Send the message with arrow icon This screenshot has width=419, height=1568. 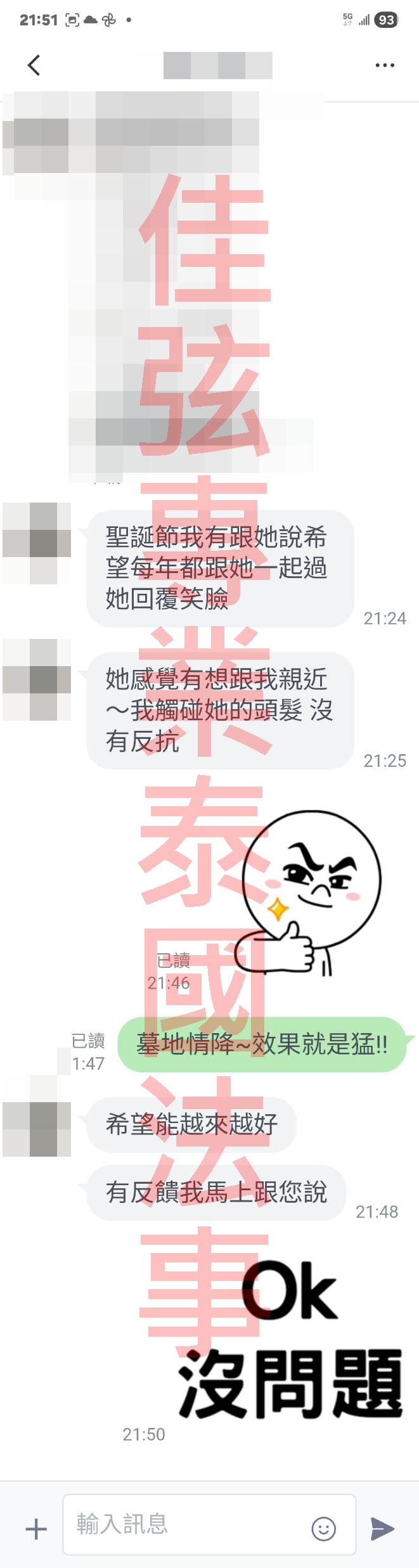click(382, 1529)
